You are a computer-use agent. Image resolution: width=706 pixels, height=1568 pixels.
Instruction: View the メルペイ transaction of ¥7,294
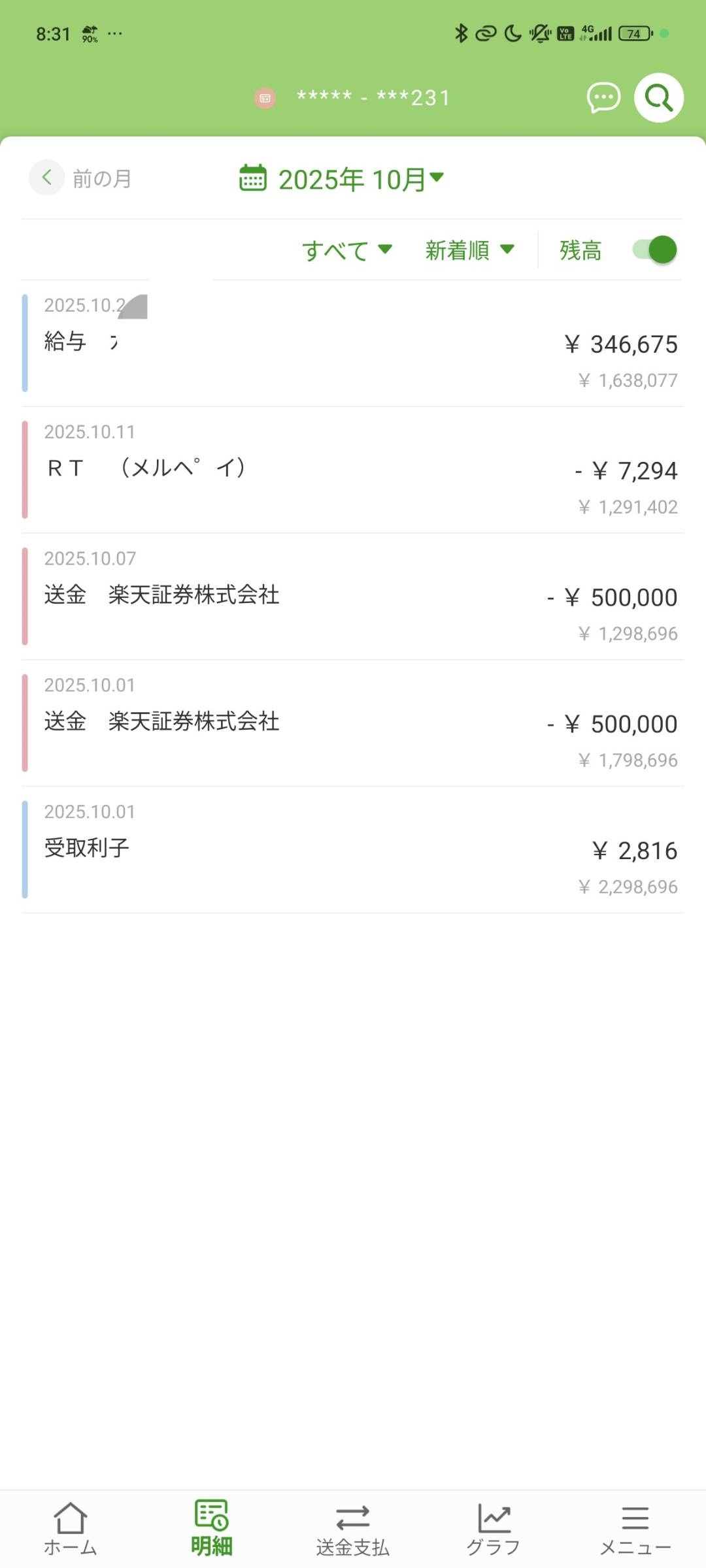pos(353,470)
